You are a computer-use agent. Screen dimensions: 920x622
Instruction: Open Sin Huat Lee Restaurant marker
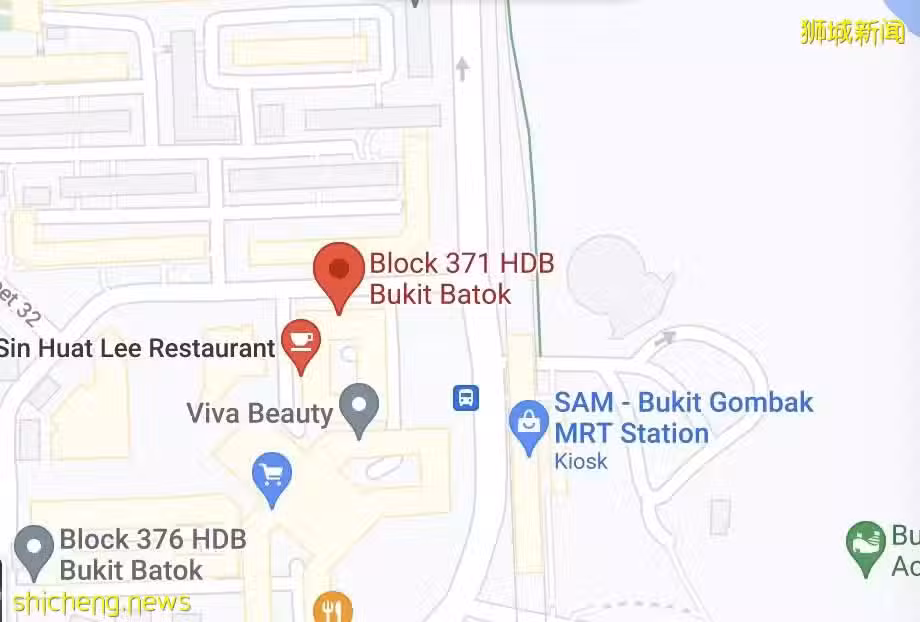pos(301,342)
